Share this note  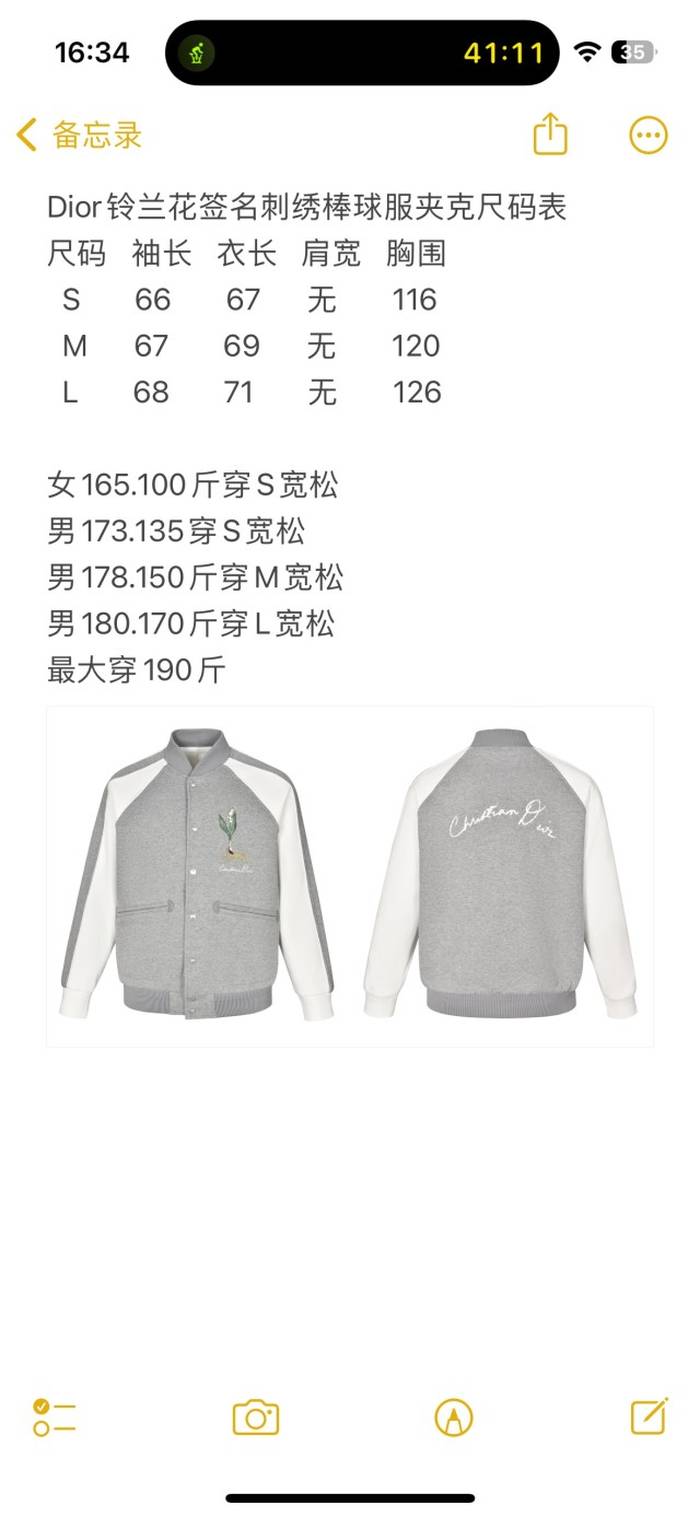point(550,135)
